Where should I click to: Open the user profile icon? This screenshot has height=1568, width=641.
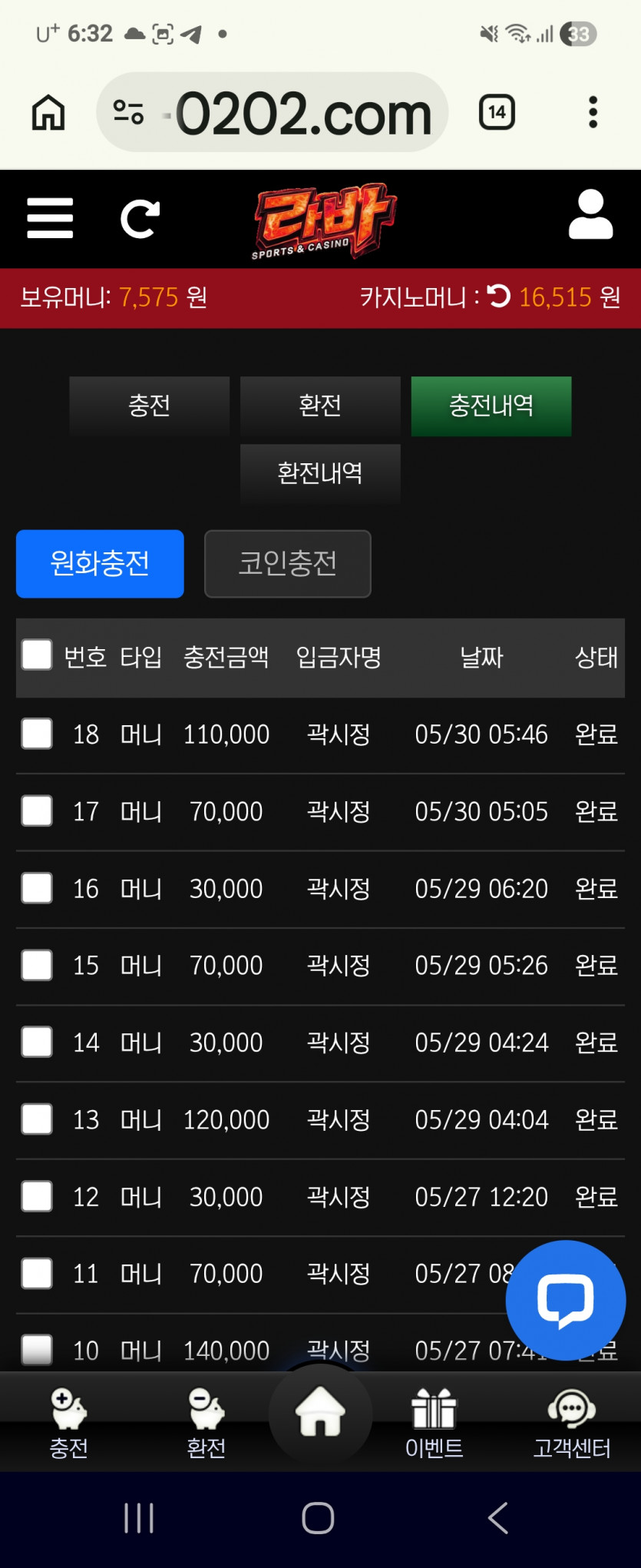(590, 215)
